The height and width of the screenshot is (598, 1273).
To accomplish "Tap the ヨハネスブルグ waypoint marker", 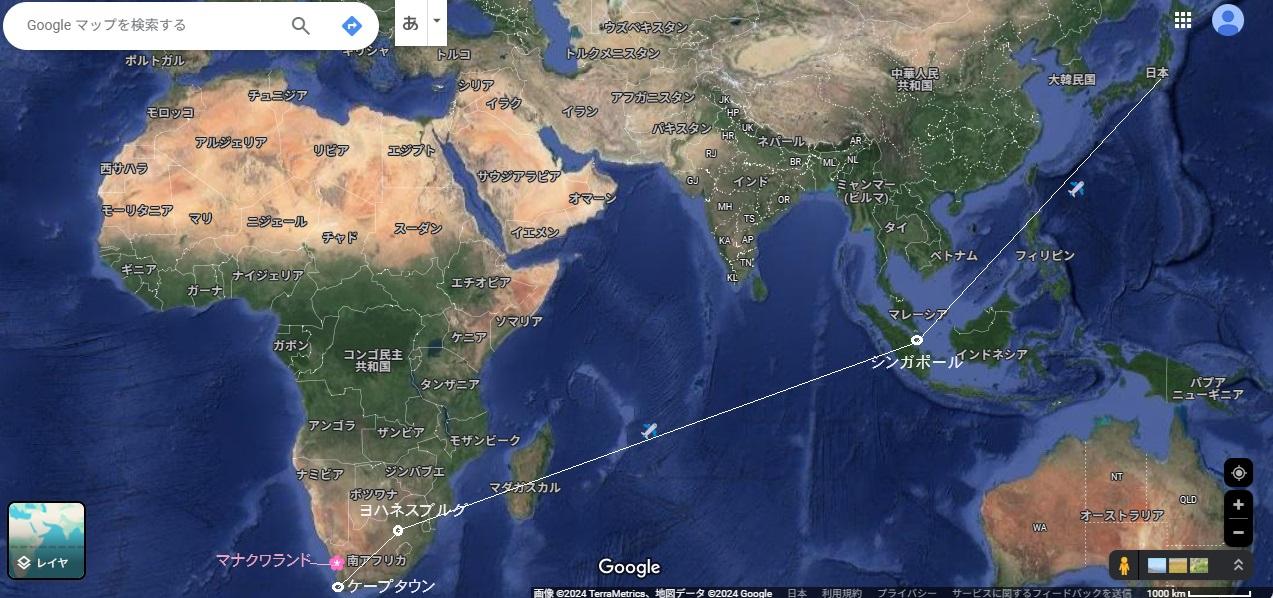I will pyautogui.click(x=398, y=530).
